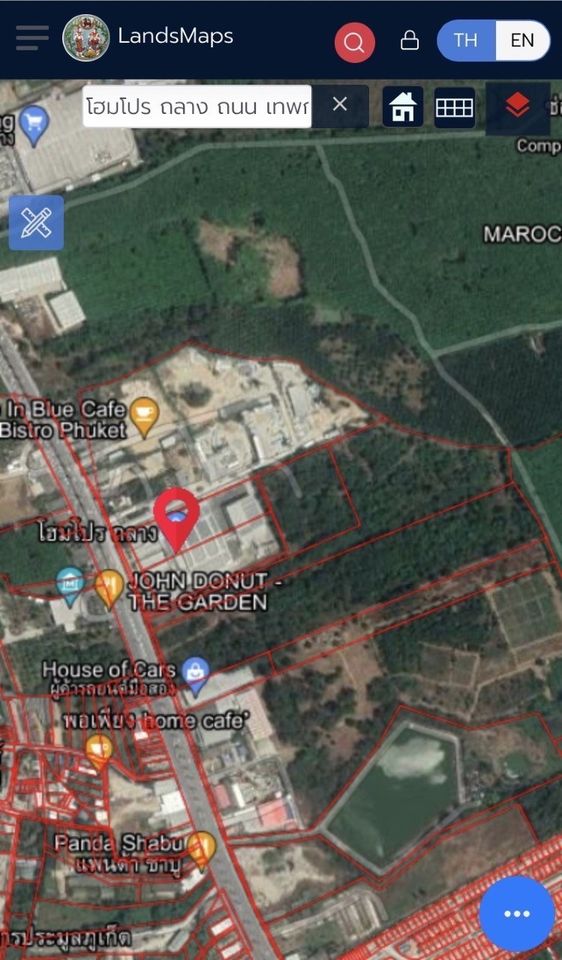The image size is (562, 960).
Task: Tap the red search button
Action: tap(354, 42)
